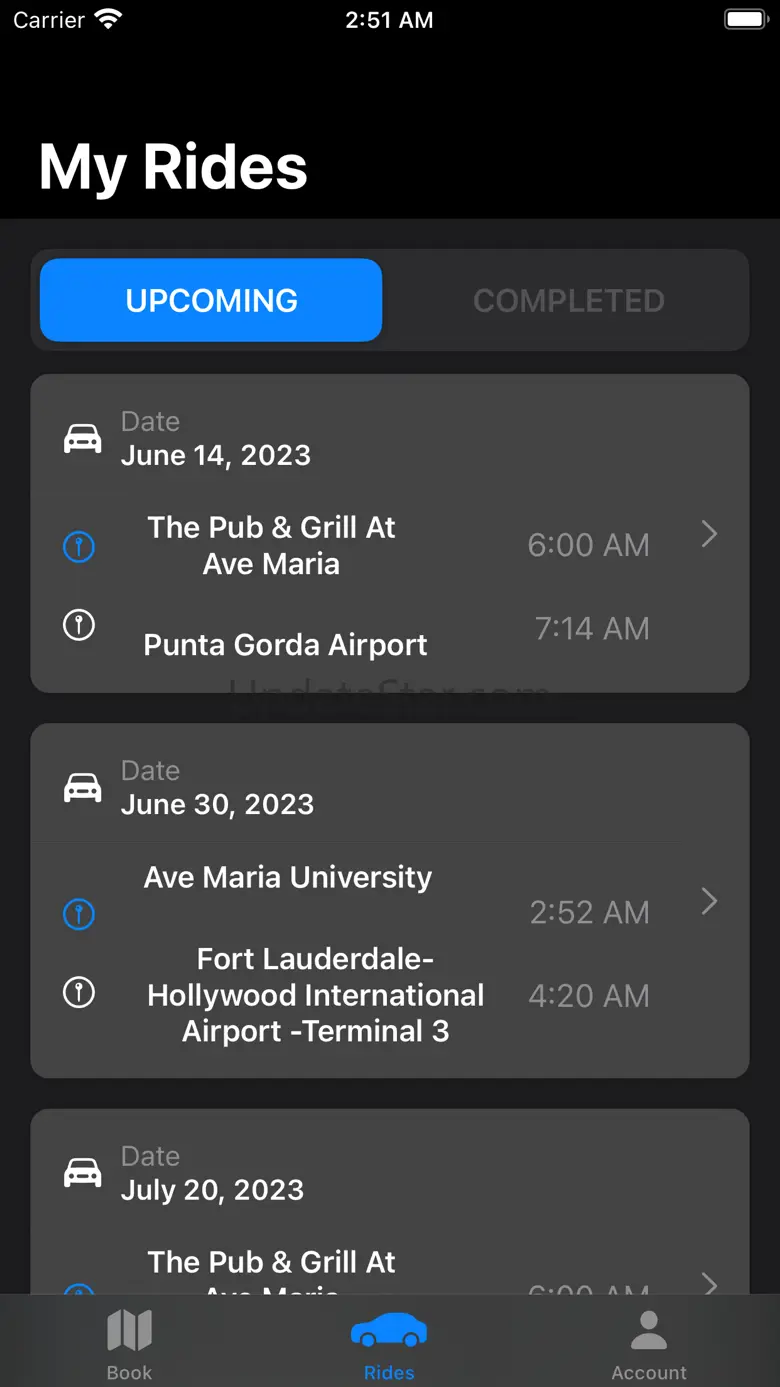The width and height of the screenshot is (780, 1387).
Task: Tap the Rides tab in the bottom bar
Action: (x=389, y=1345)
